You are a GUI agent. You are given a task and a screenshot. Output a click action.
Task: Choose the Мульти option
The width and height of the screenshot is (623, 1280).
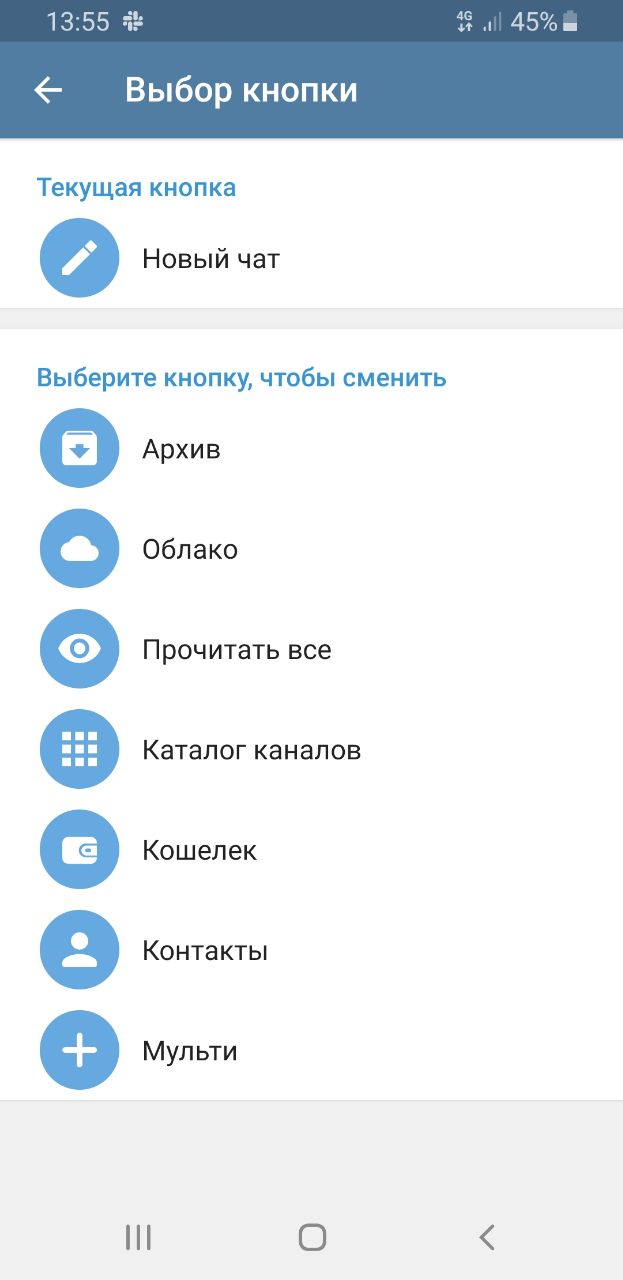click(x=311, y=1050)
